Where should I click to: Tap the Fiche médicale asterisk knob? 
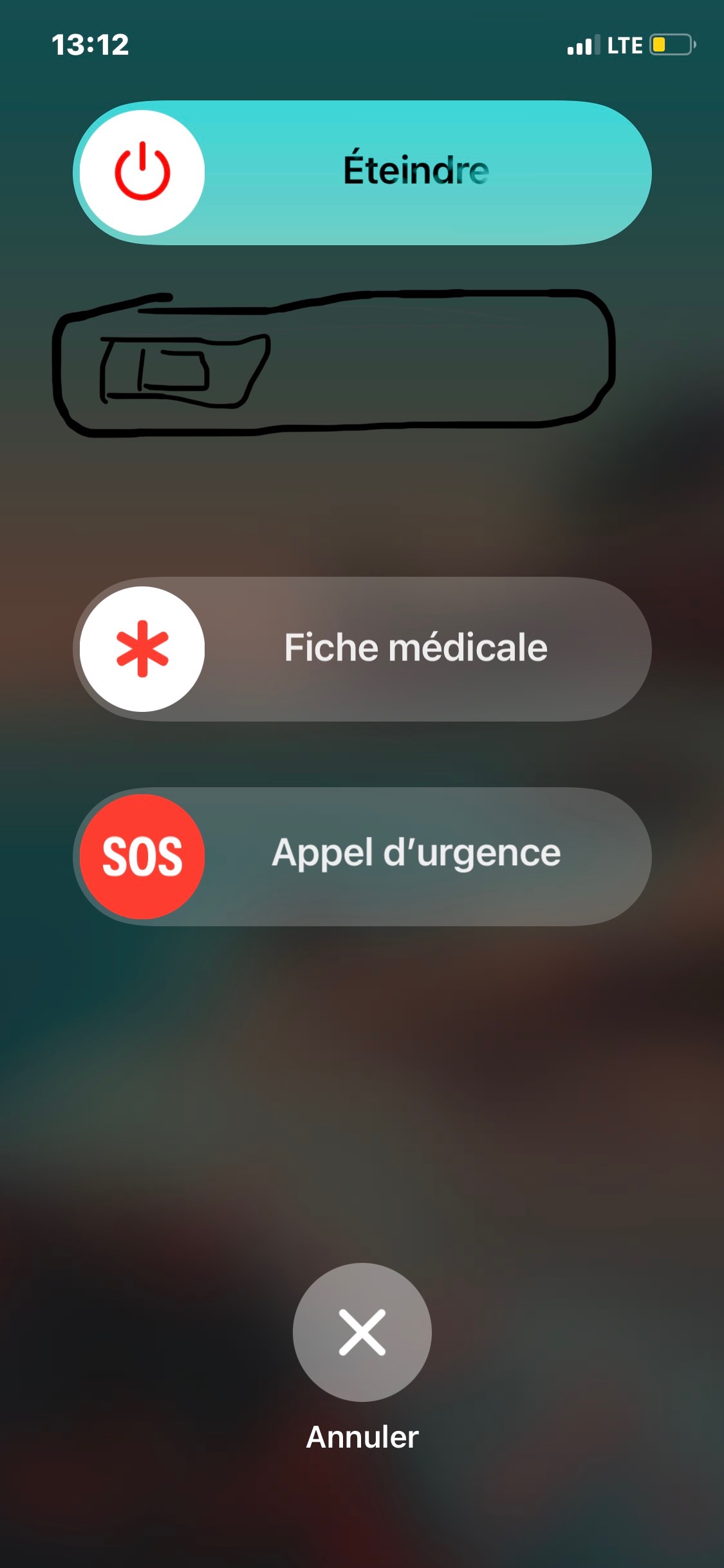(142, 649)
